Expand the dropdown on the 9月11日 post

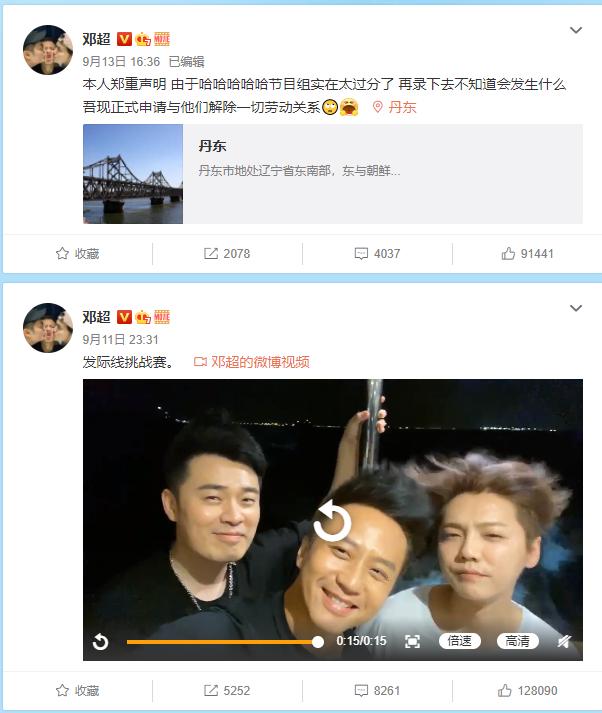point(575,309)
